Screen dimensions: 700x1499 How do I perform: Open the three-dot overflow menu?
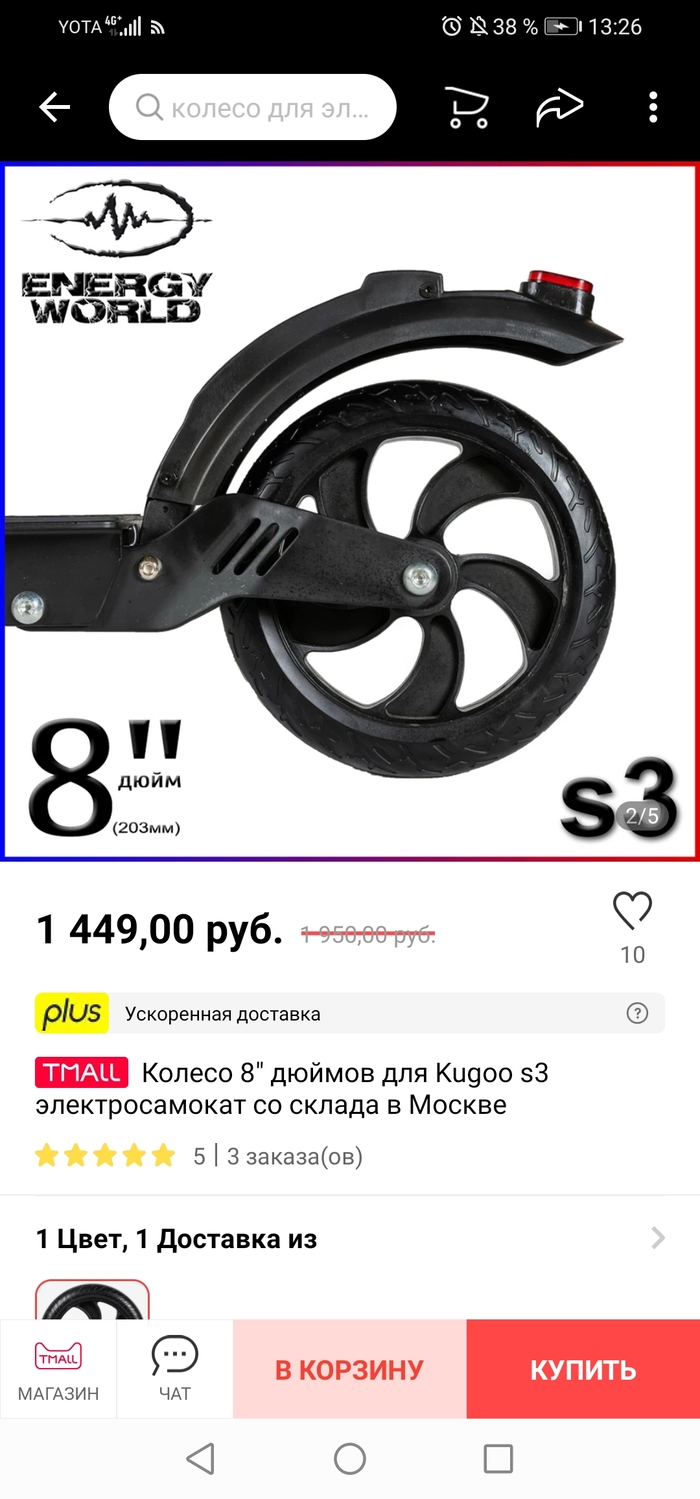point(653,108)
